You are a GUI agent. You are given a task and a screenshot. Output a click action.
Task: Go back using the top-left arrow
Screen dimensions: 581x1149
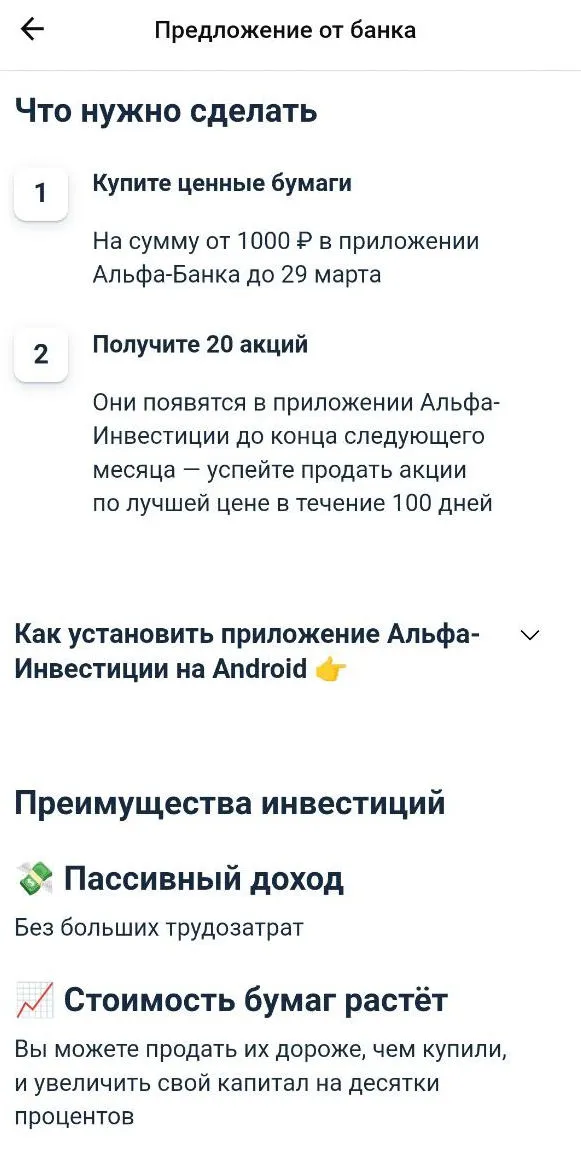tap(32, 29)
